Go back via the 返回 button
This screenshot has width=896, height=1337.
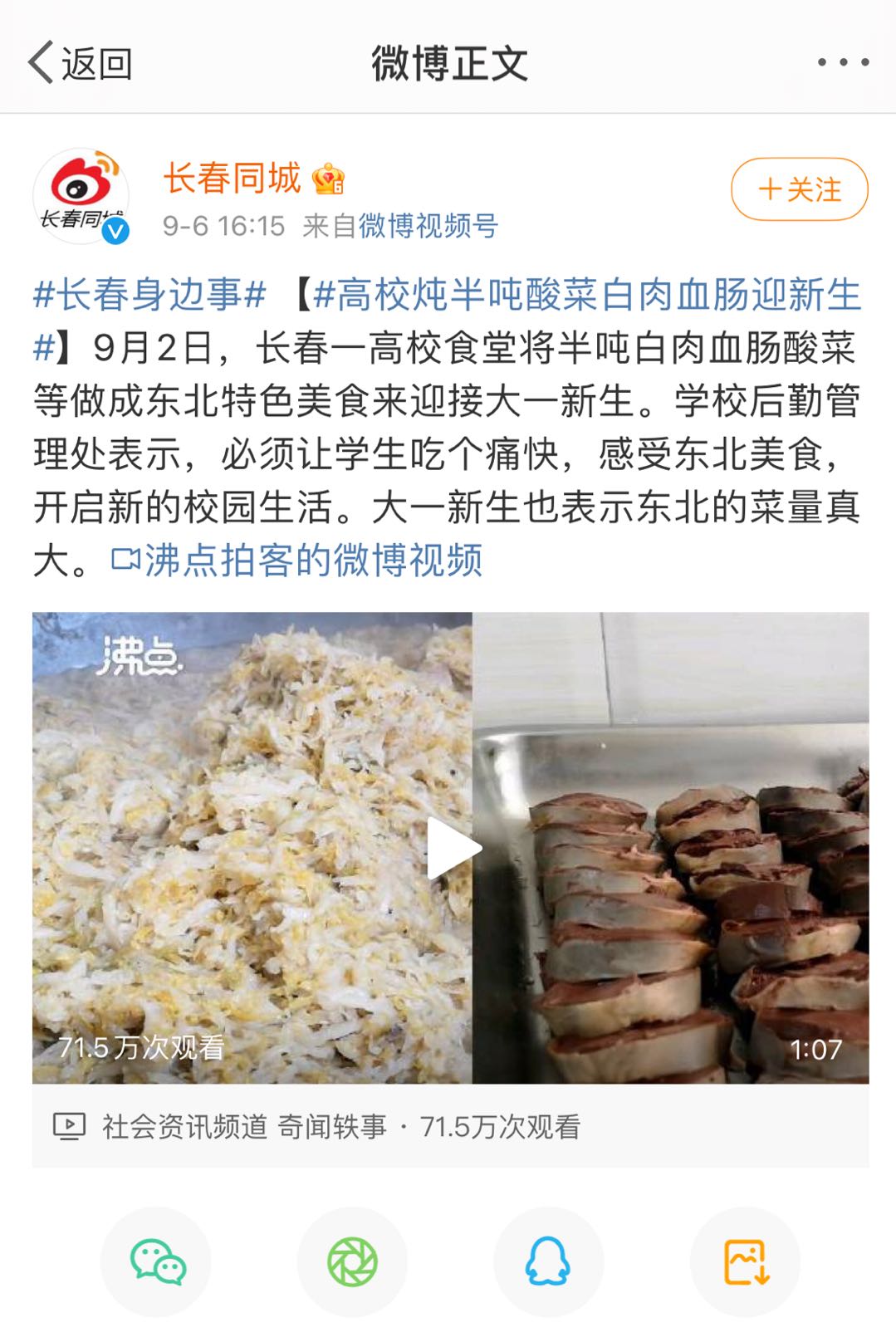click(x=81, y=63)
